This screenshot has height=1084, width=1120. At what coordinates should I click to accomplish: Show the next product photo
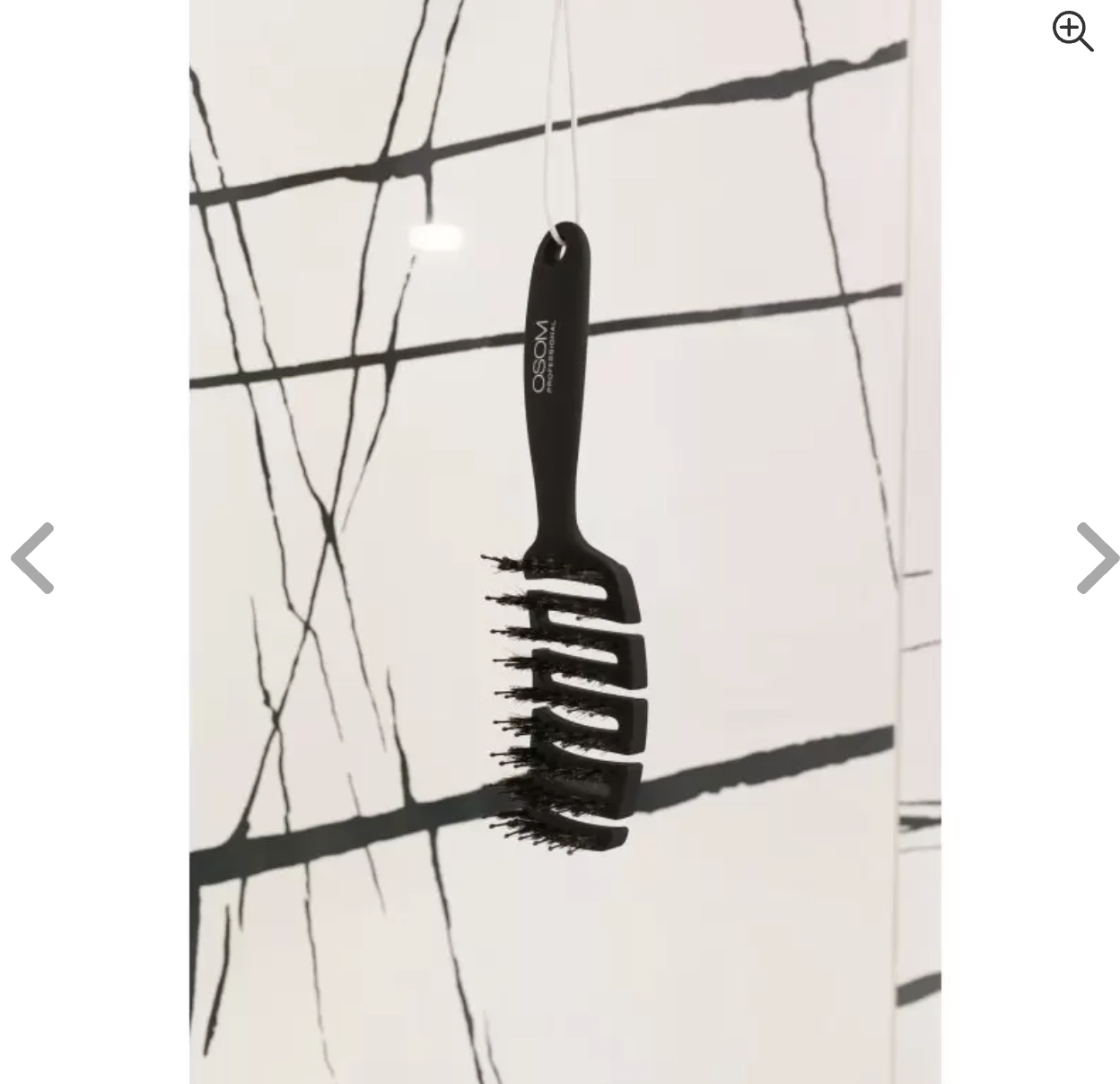(1097, 558)
